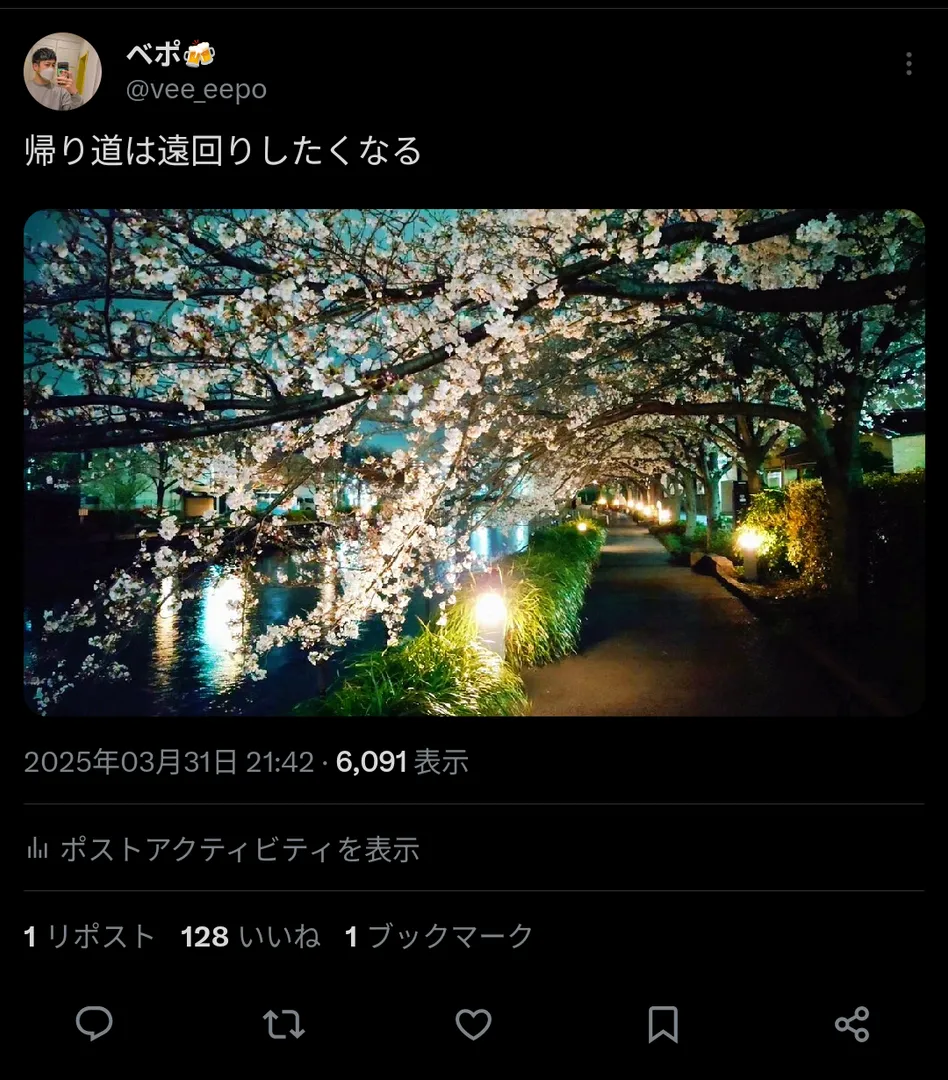The image size is (948, 1080).
Task: Bookmark this post
Action: click(x=662, y=1023)
